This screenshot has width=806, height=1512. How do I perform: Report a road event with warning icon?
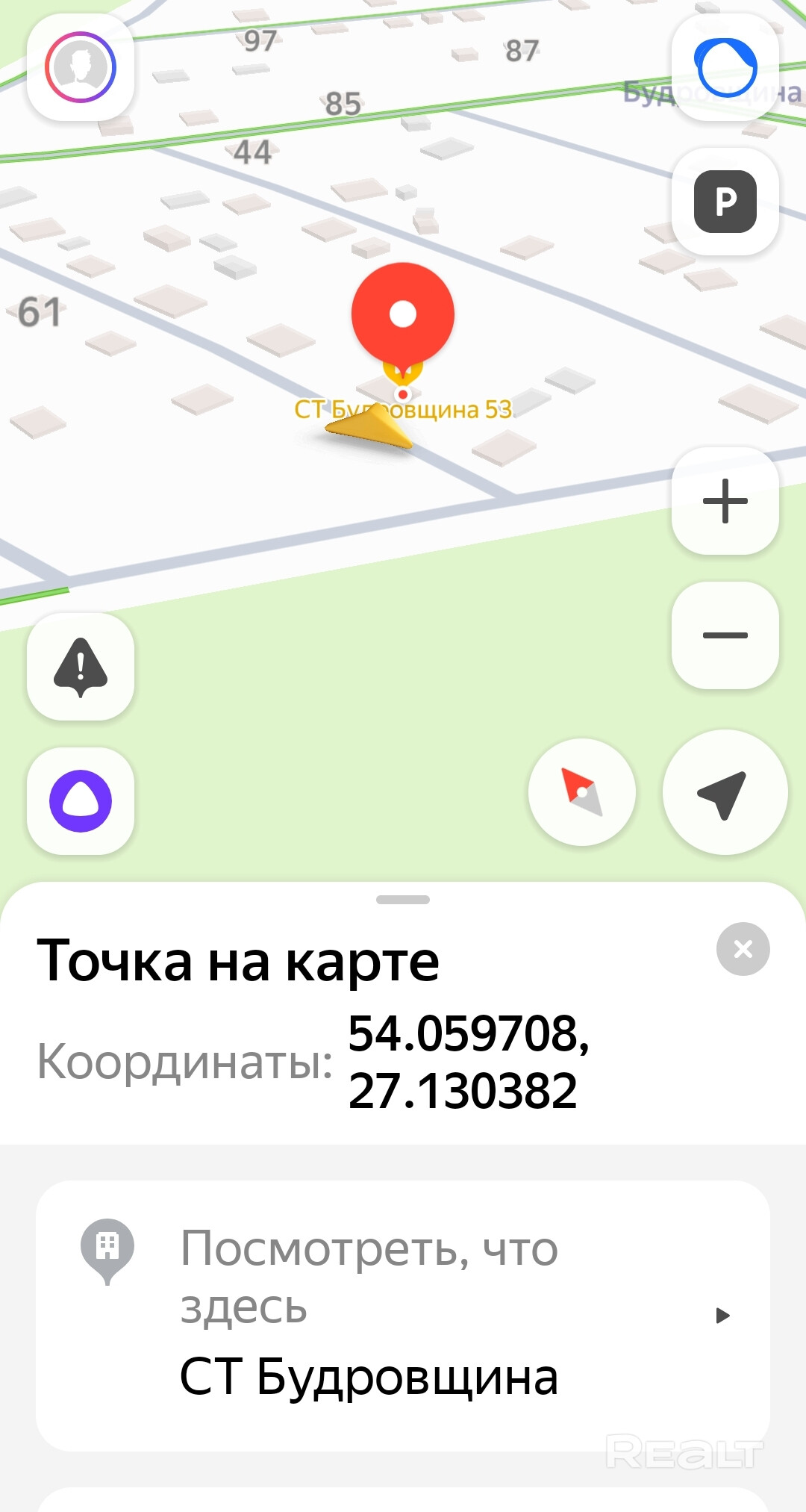81,667
